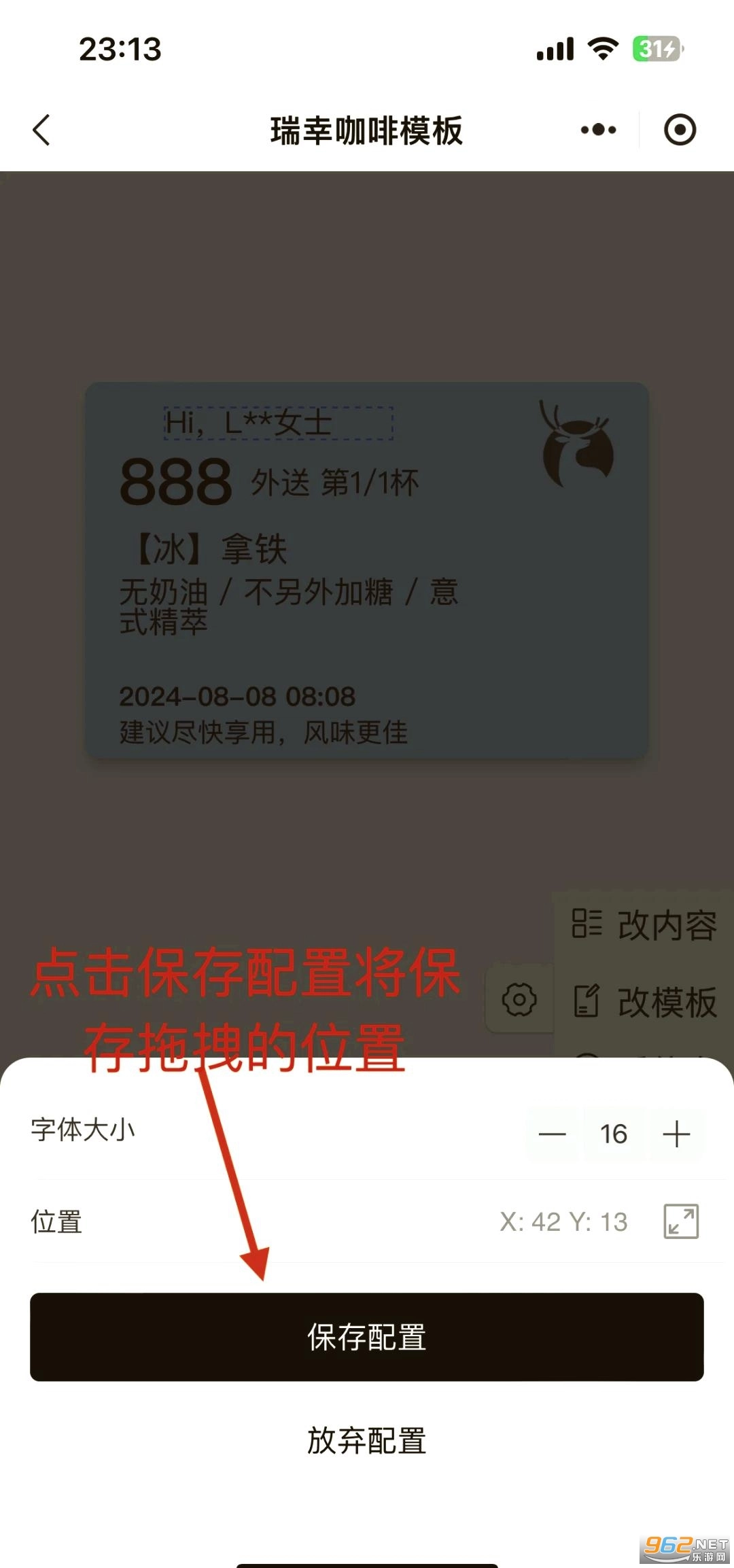Tap the expand icon next to 位置
Viewport: 734px width, 1568px height.
pyautogui.click(x=680, y=1221)
